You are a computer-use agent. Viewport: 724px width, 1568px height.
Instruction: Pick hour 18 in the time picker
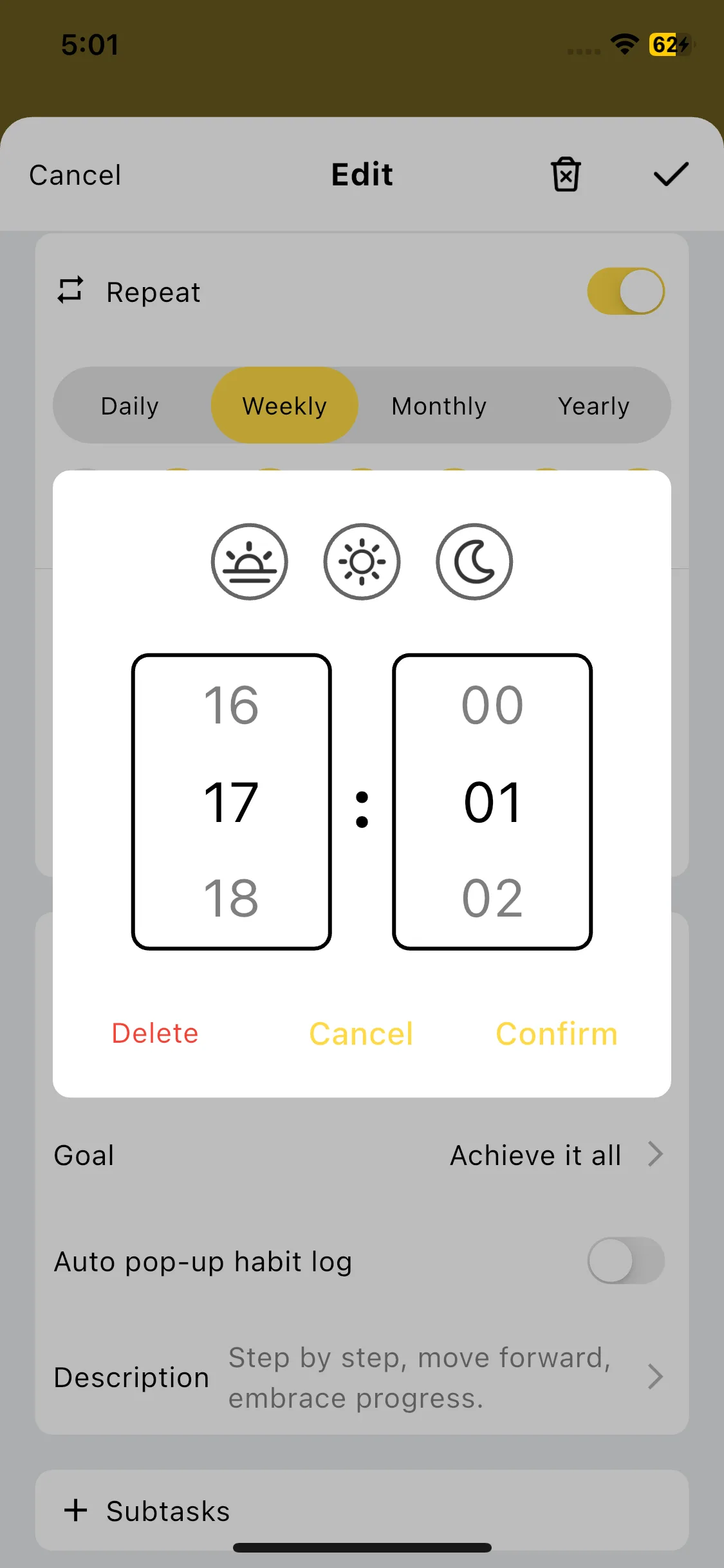(231, 899)
